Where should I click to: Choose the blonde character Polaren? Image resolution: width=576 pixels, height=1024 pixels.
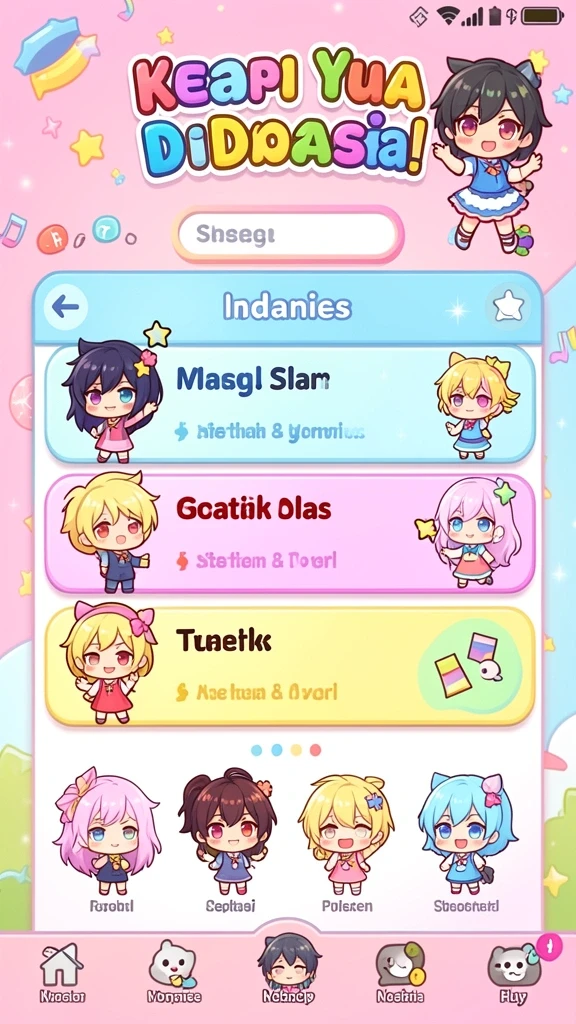point(346,841)
